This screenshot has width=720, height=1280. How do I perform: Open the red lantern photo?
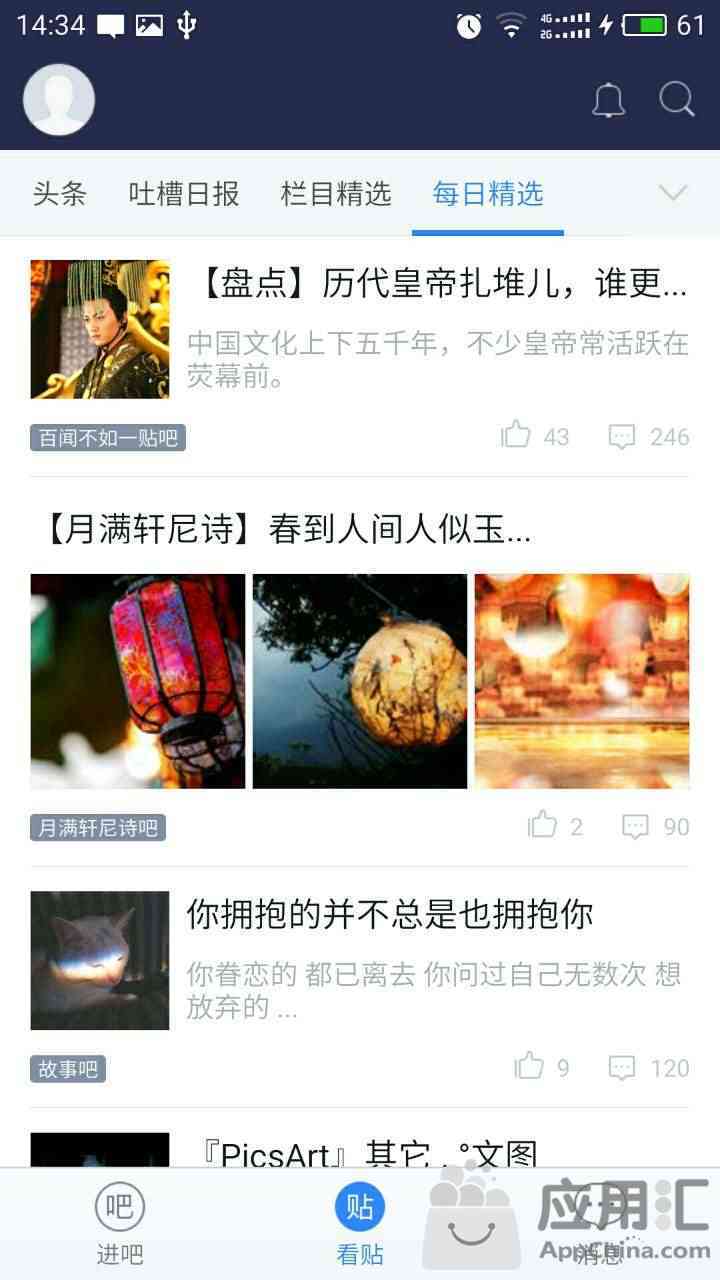point(138,681)
